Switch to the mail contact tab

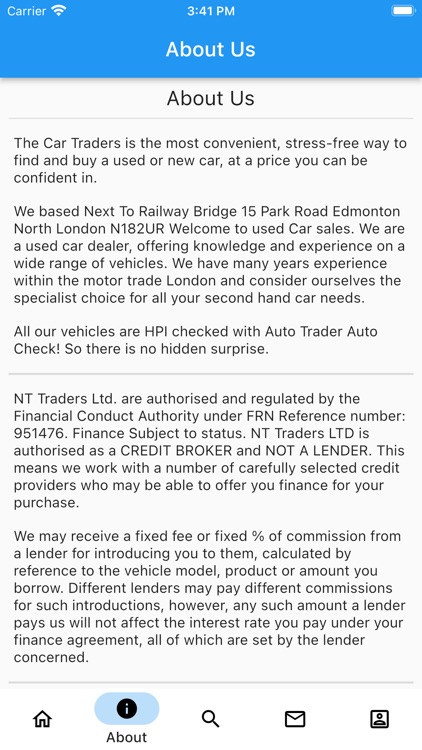coord(295,718)
